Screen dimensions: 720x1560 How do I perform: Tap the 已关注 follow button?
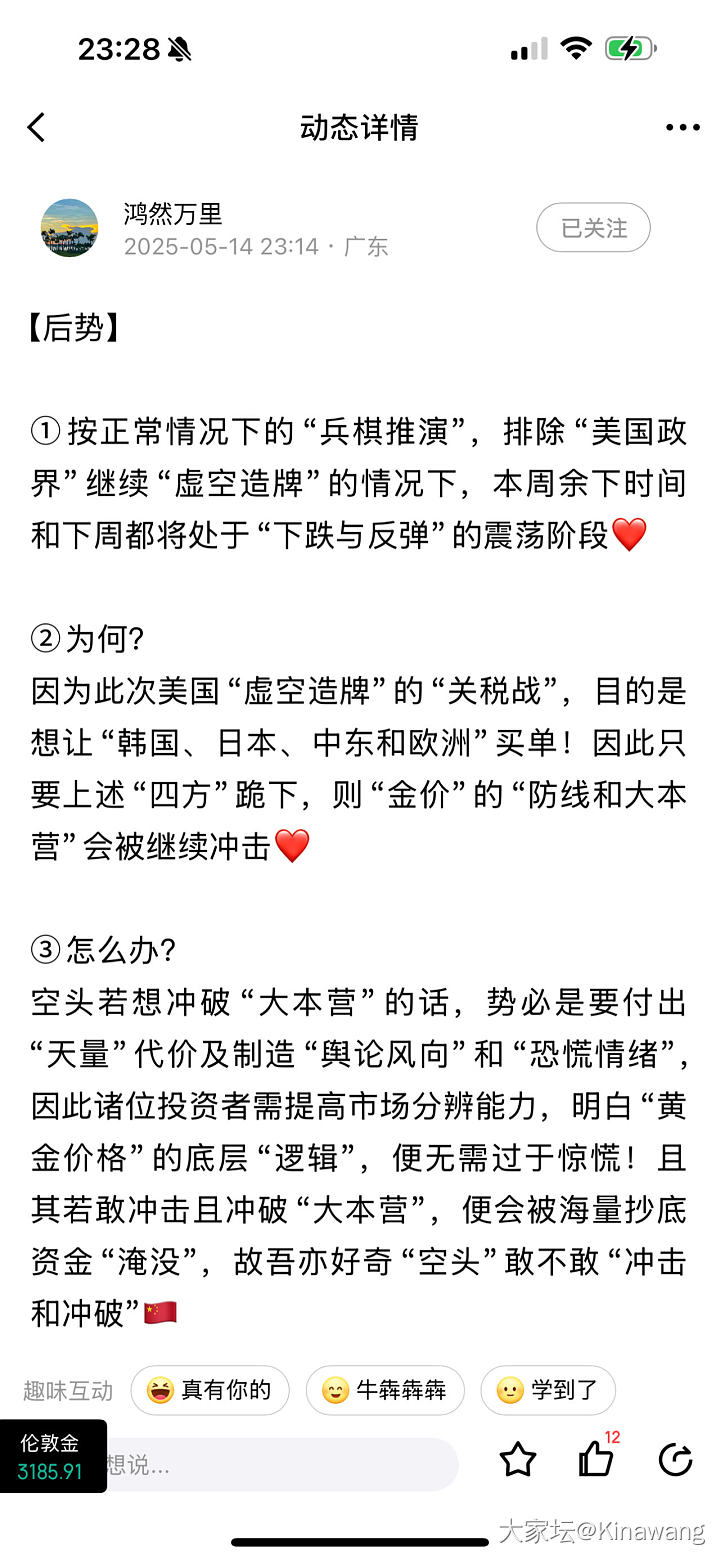click(593, 228)
